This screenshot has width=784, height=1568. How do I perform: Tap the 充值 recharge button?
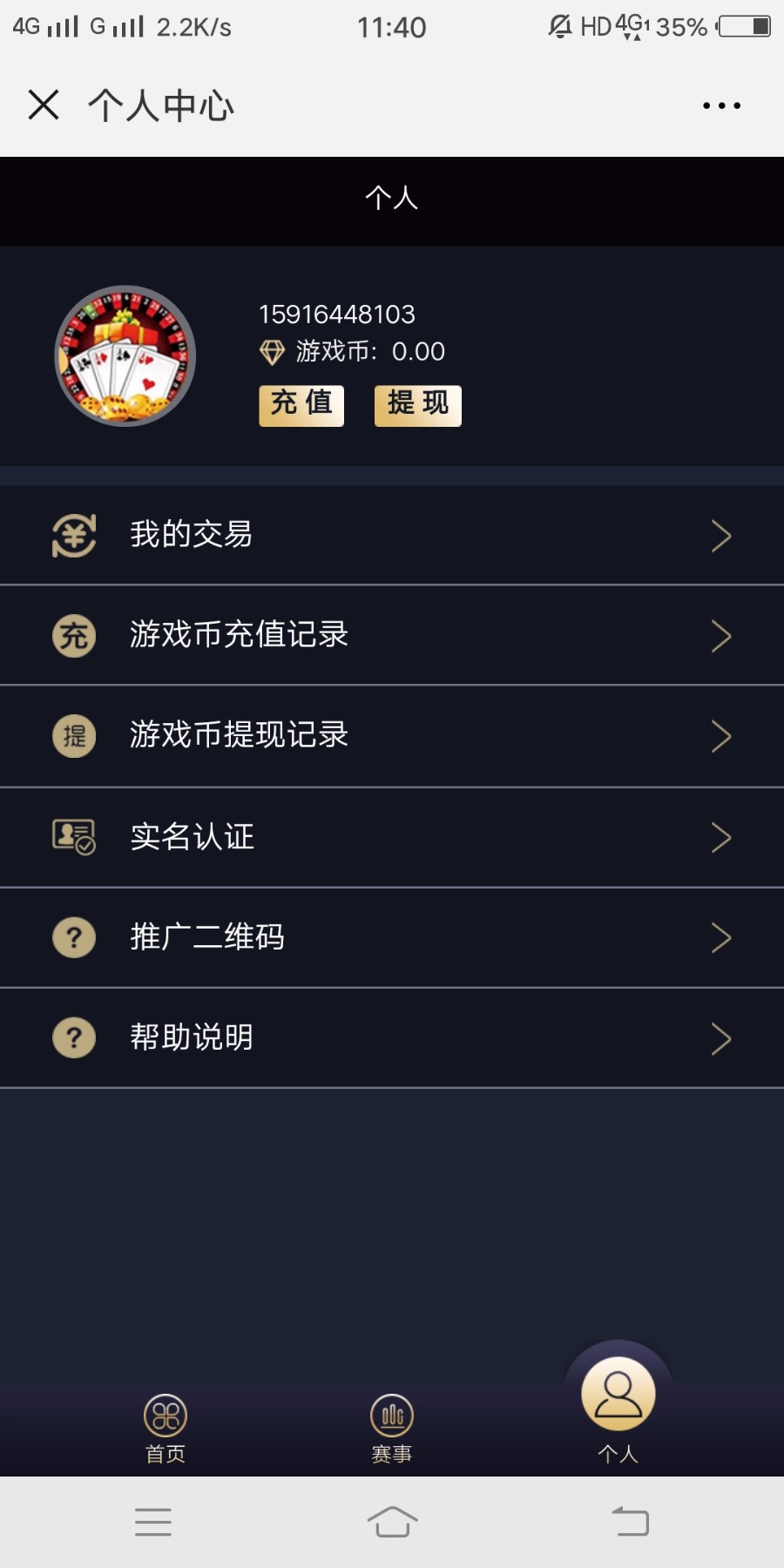[x=301, y=405]
